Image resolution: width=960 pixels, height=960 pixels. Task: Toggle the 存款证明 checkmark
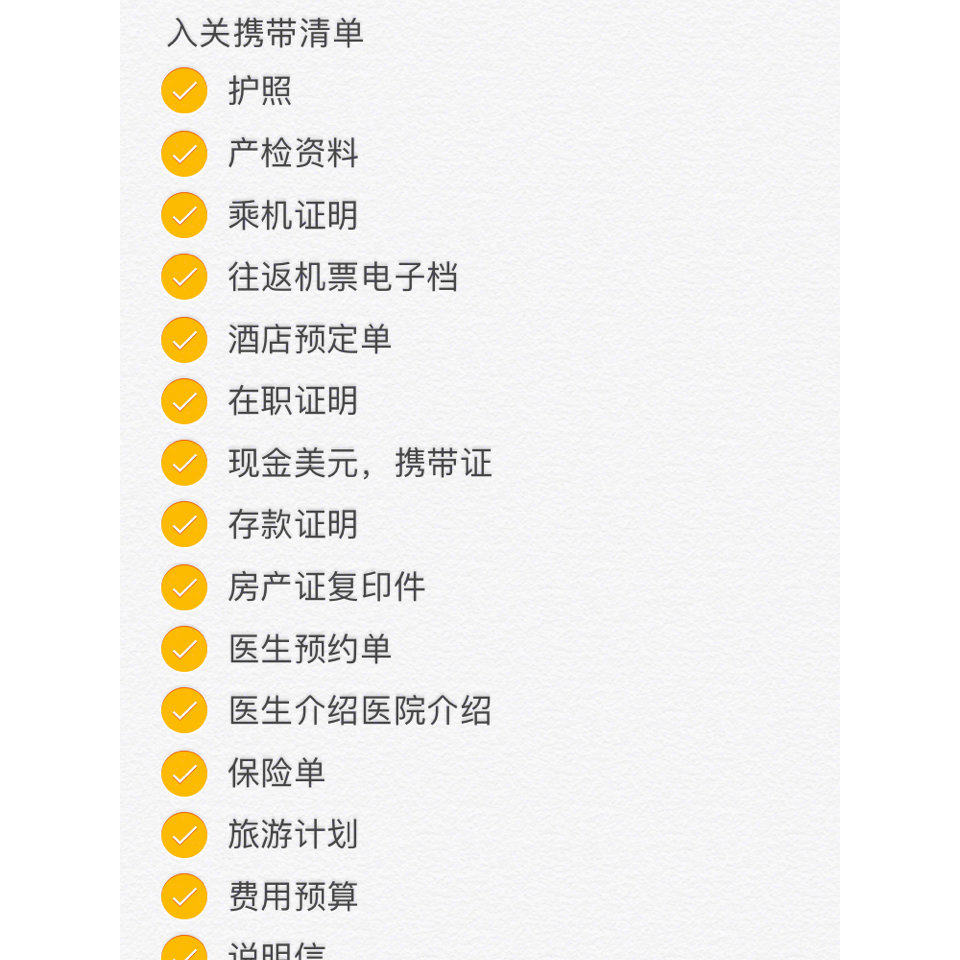pyautogui.click(x=184, y=525)
